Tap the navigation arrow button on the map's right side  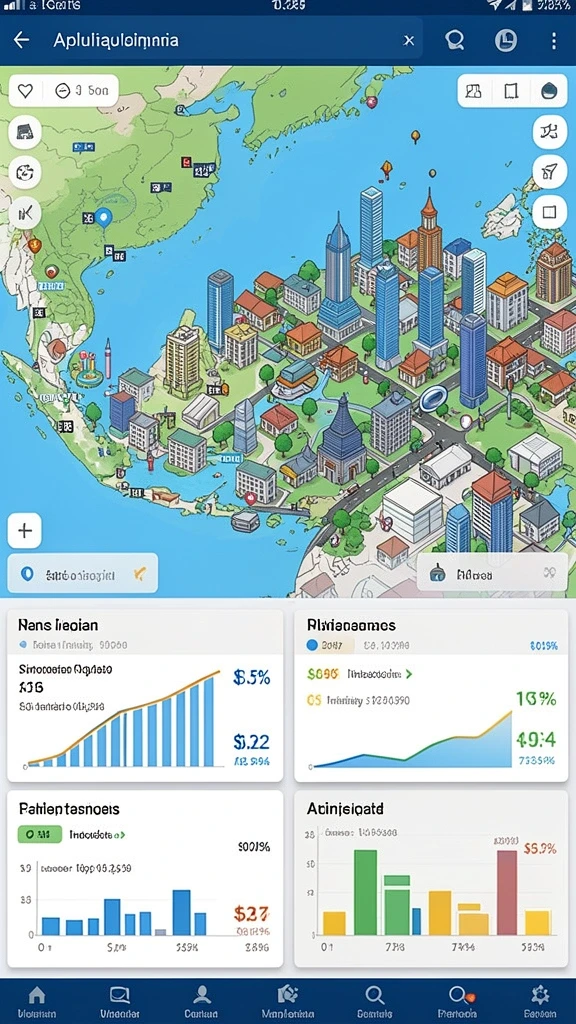click(x=549, y=172)
